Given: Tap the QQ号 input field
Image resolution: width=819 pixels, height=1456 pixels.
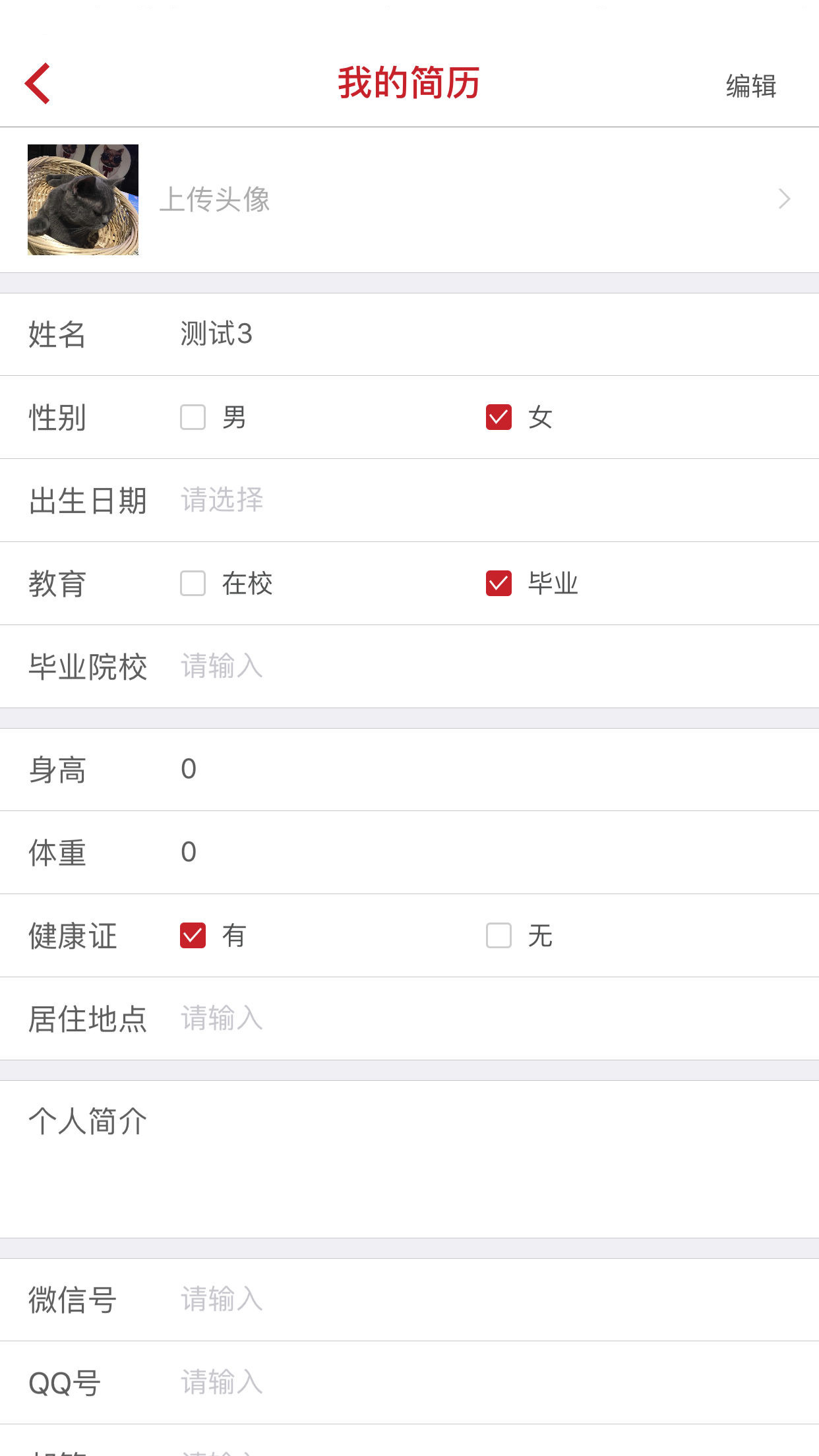Looking at the screenshot, I should click(409, 1383).
